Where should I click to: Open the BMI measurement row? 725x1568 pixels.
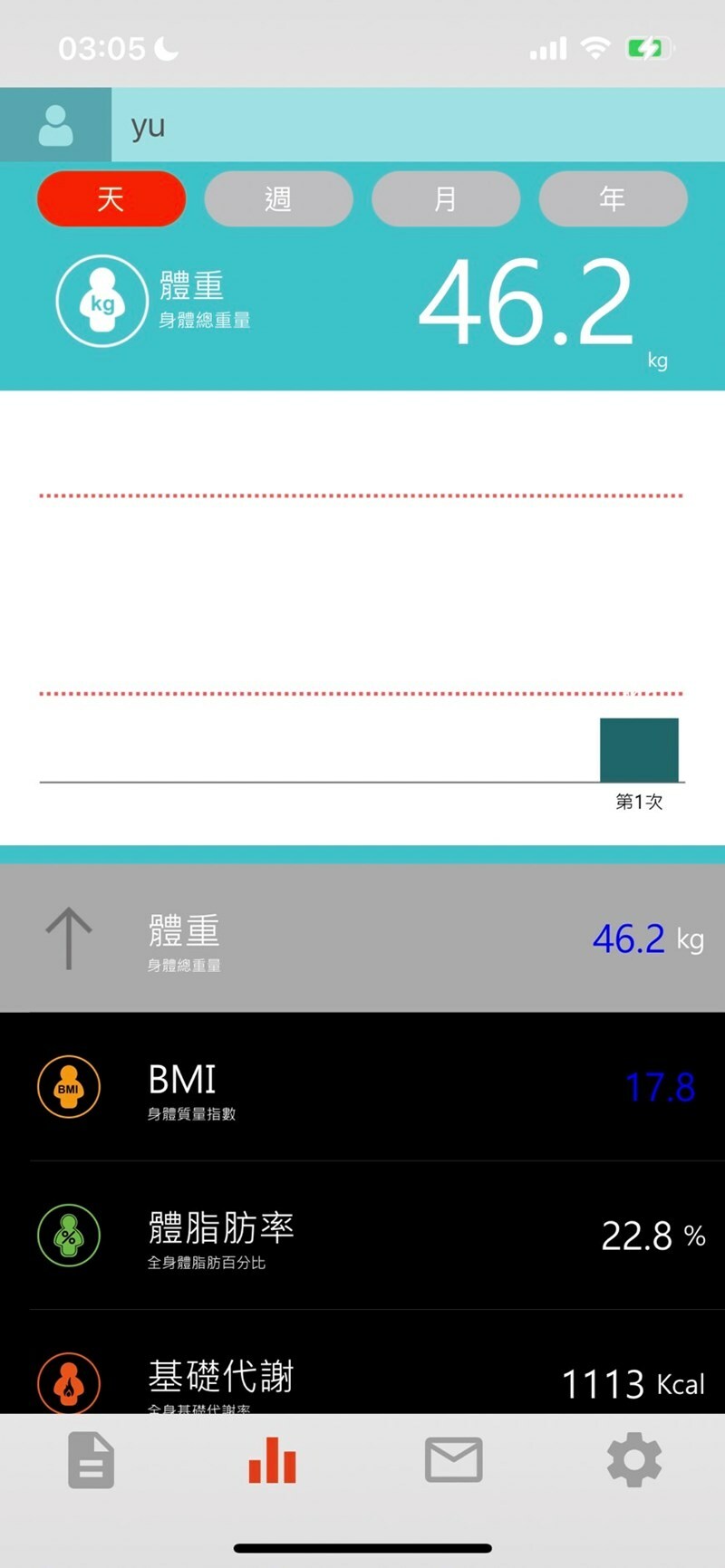(x=362, y=1086)
